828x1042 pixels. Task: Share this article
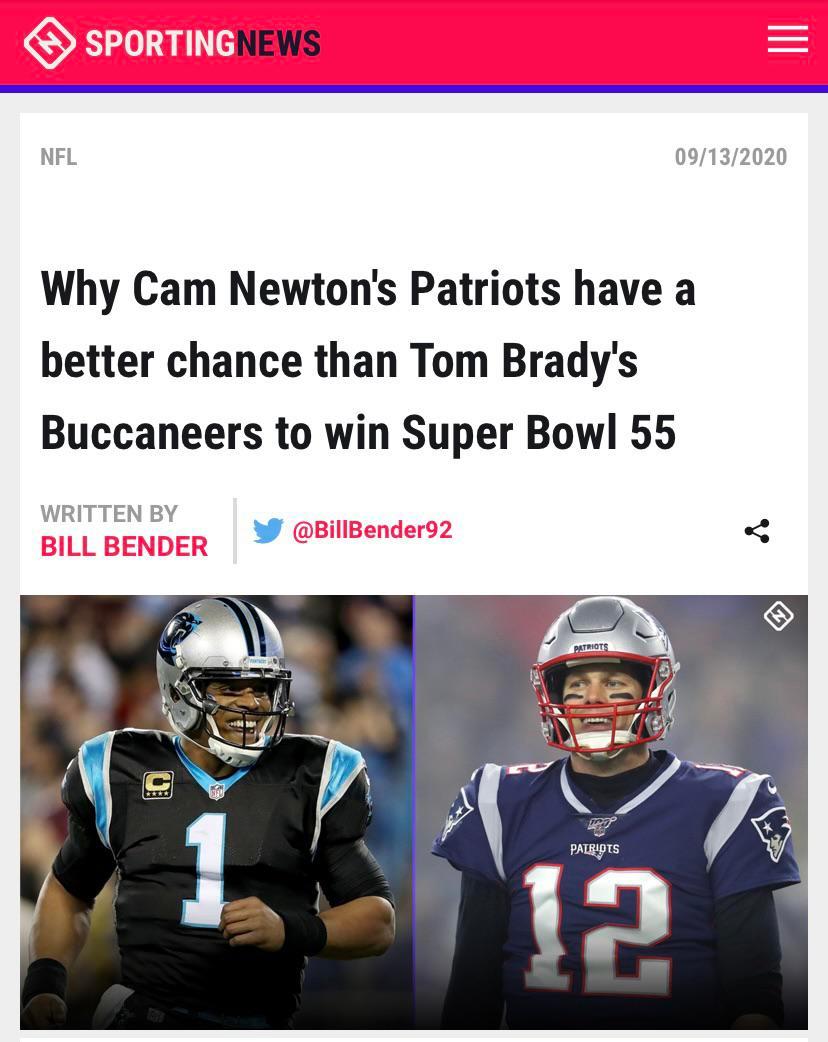pos(757,531)
